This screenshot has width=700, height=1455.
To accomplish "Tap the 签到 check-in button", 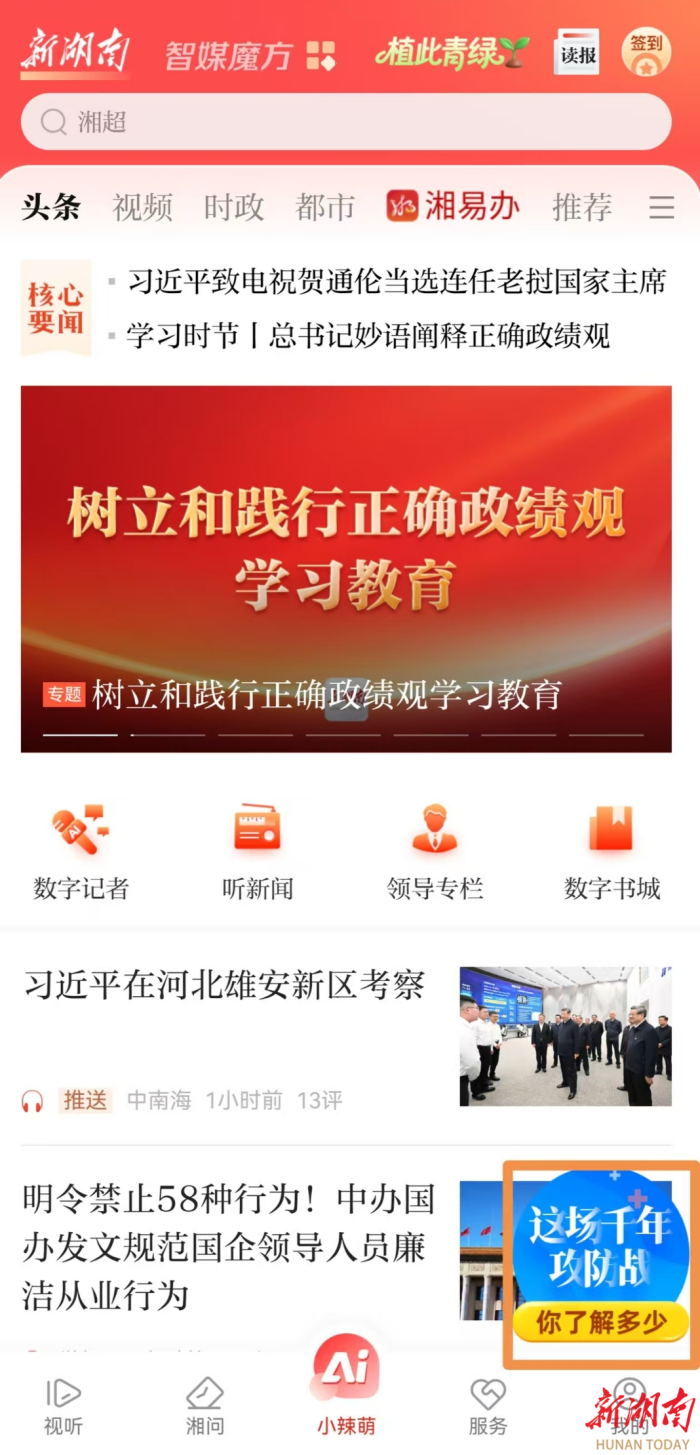I will click(x=646, y=52).
